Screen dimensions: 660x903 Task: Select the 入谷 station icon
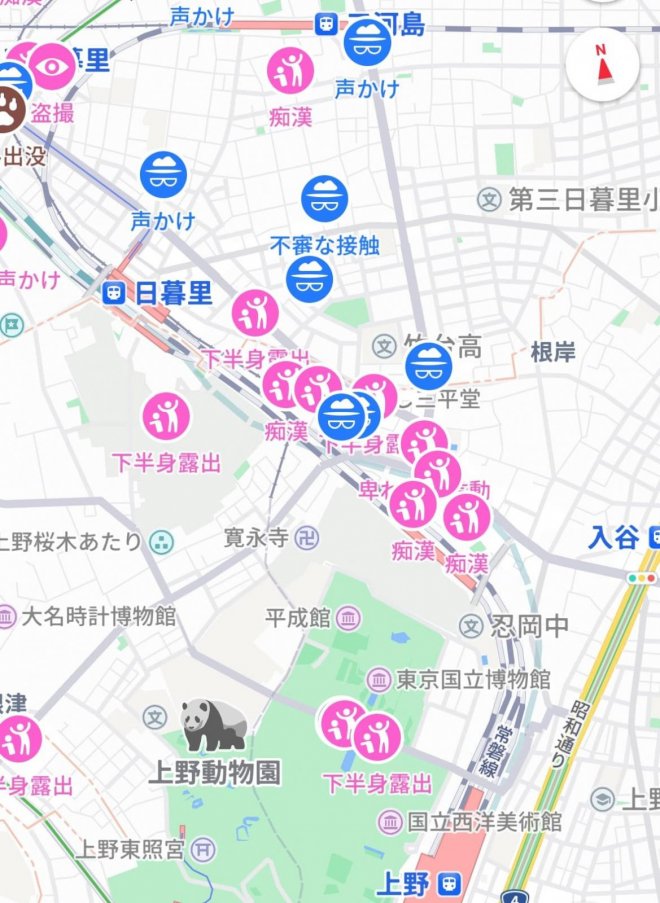(654, 538)
